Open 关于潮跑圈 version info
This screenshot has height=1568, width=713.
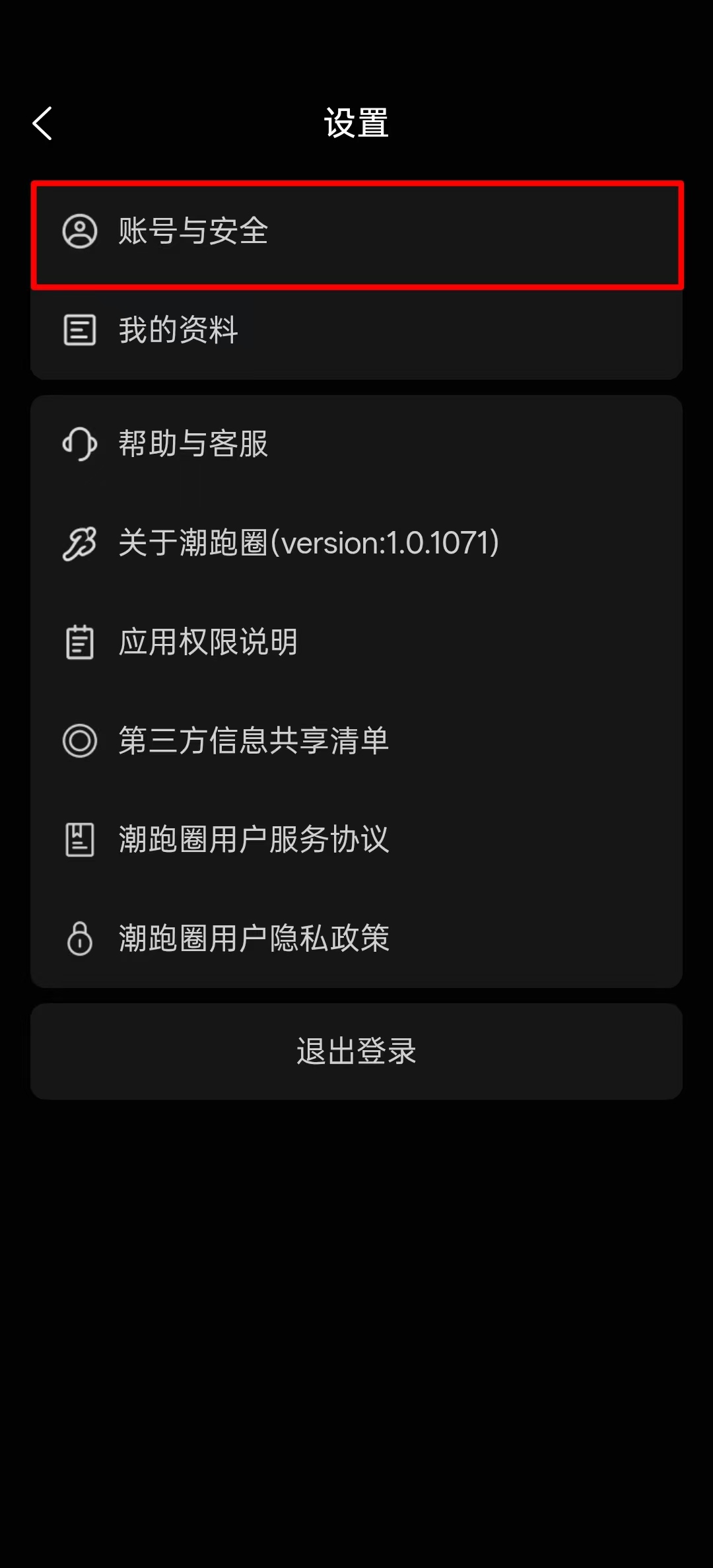pyautogui.click(x=356, y=543)
